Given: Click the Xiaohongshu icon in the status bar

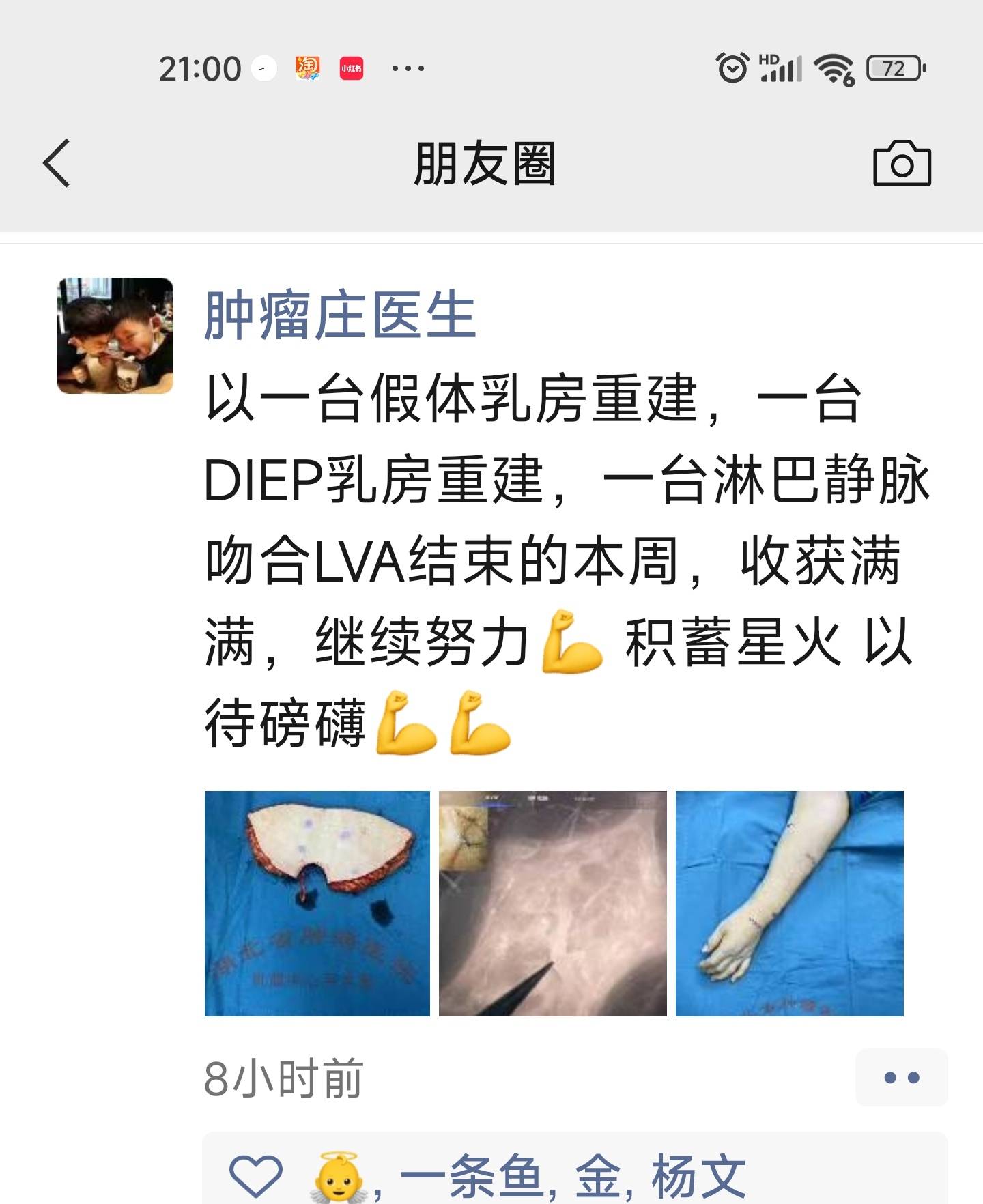Looking at the screenshot, I should 350,68.
